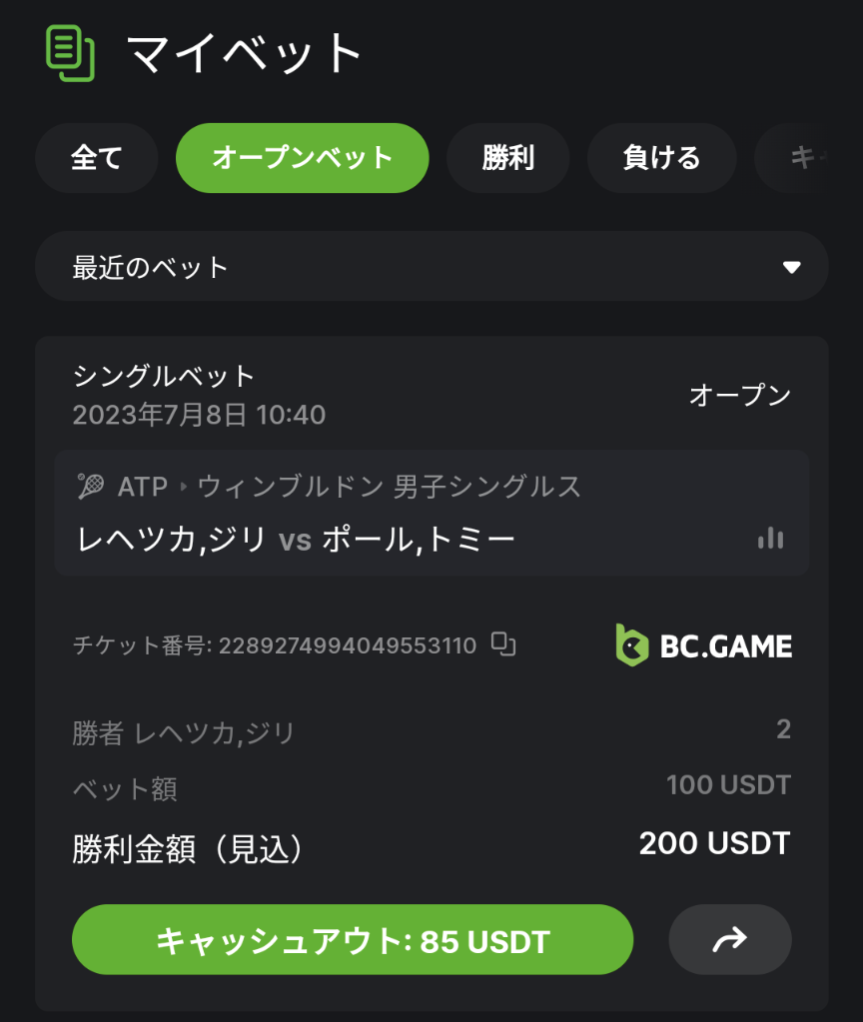
Task: Open レヘツカ,ジリ vs ポール,トミー match
Action: [296, 540]
